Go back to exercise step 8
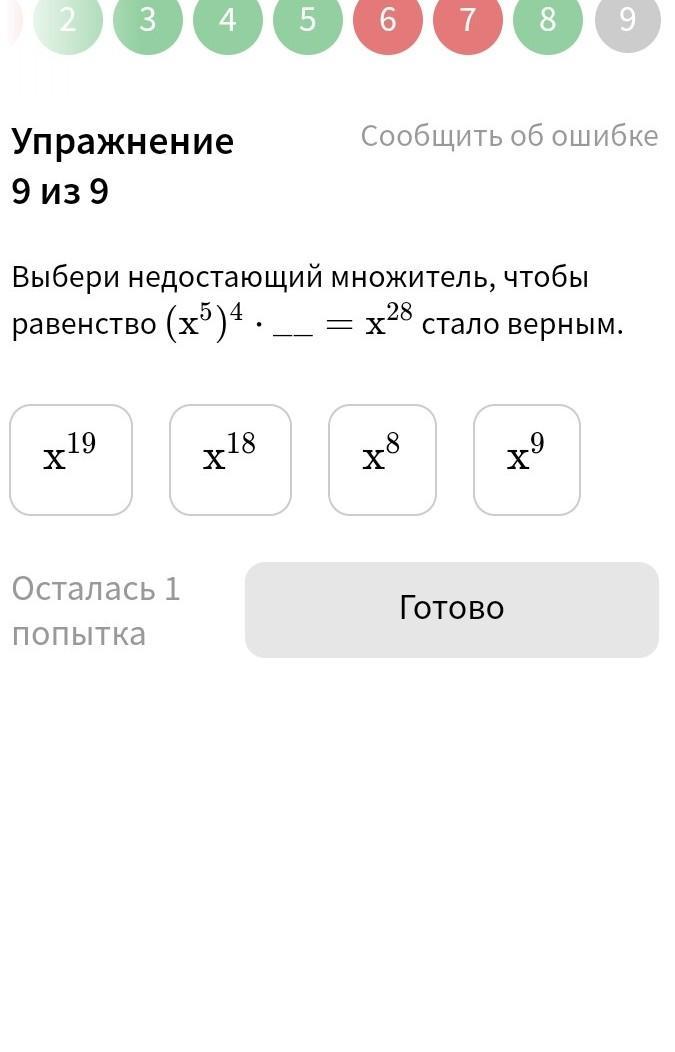This screenshot has height=1052, width=675. tap(548, 20)
